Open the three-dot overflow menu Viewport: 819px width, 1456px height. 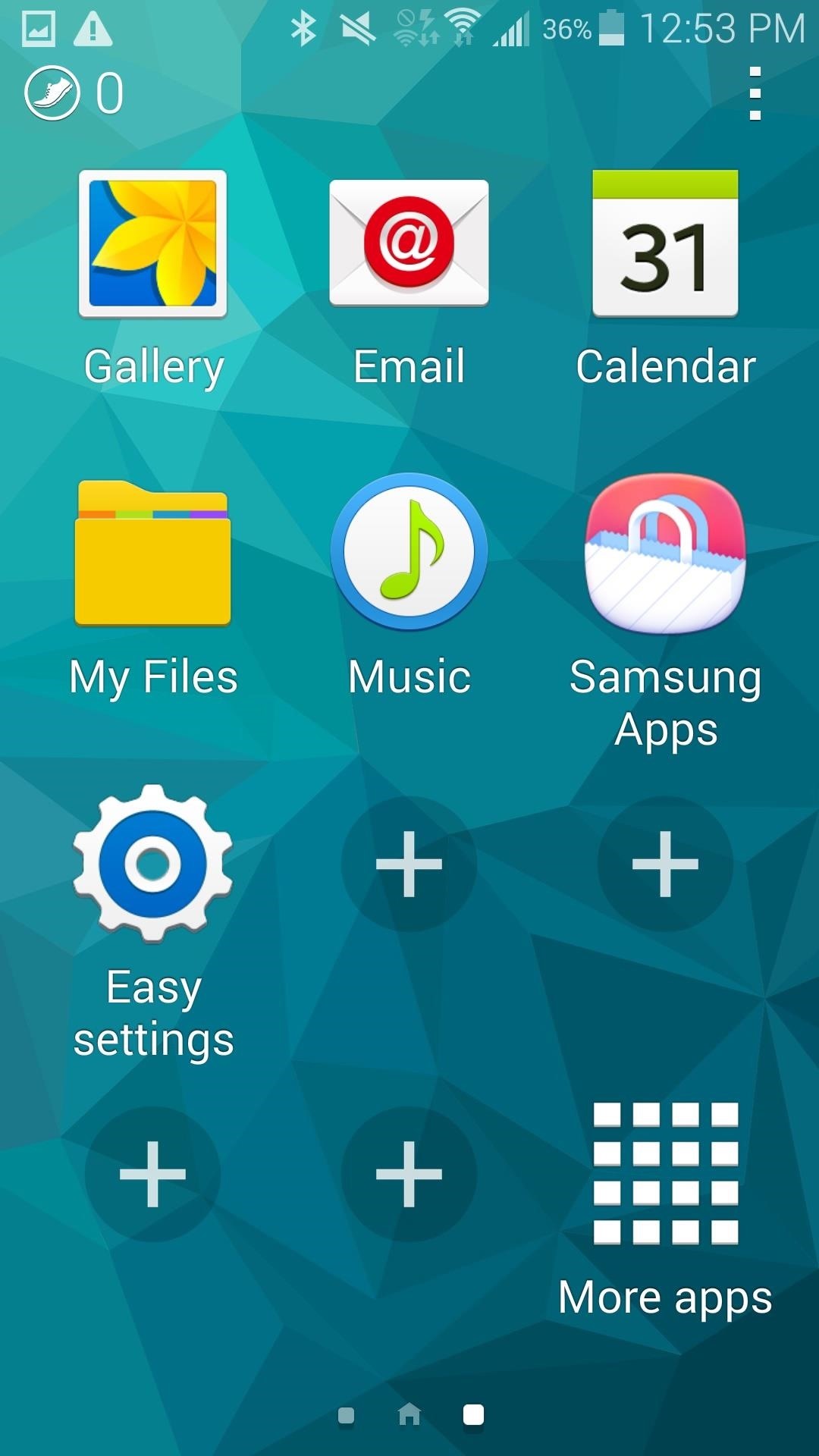click(755, 94)
